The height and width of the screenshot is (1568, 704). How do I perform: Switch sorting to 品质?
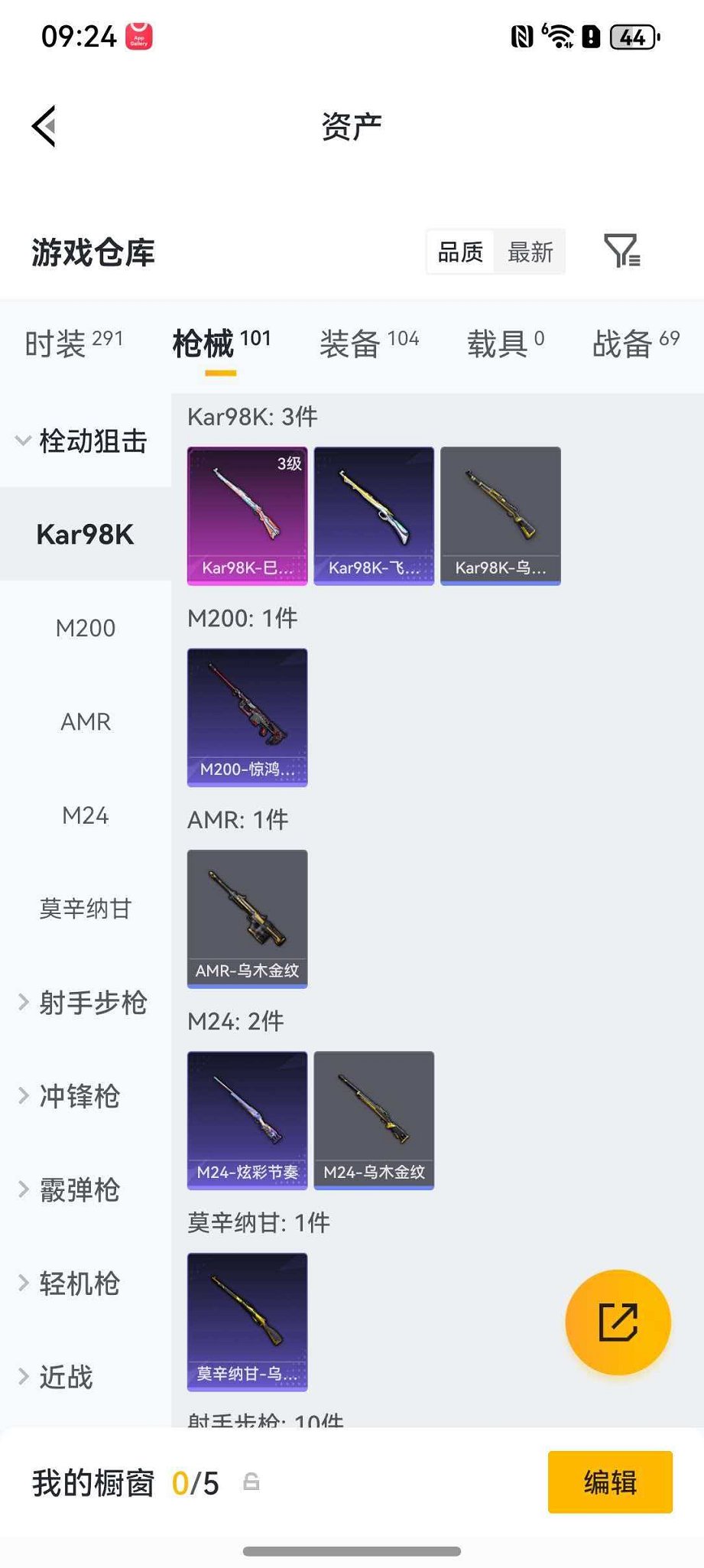[x=459, y=251]
